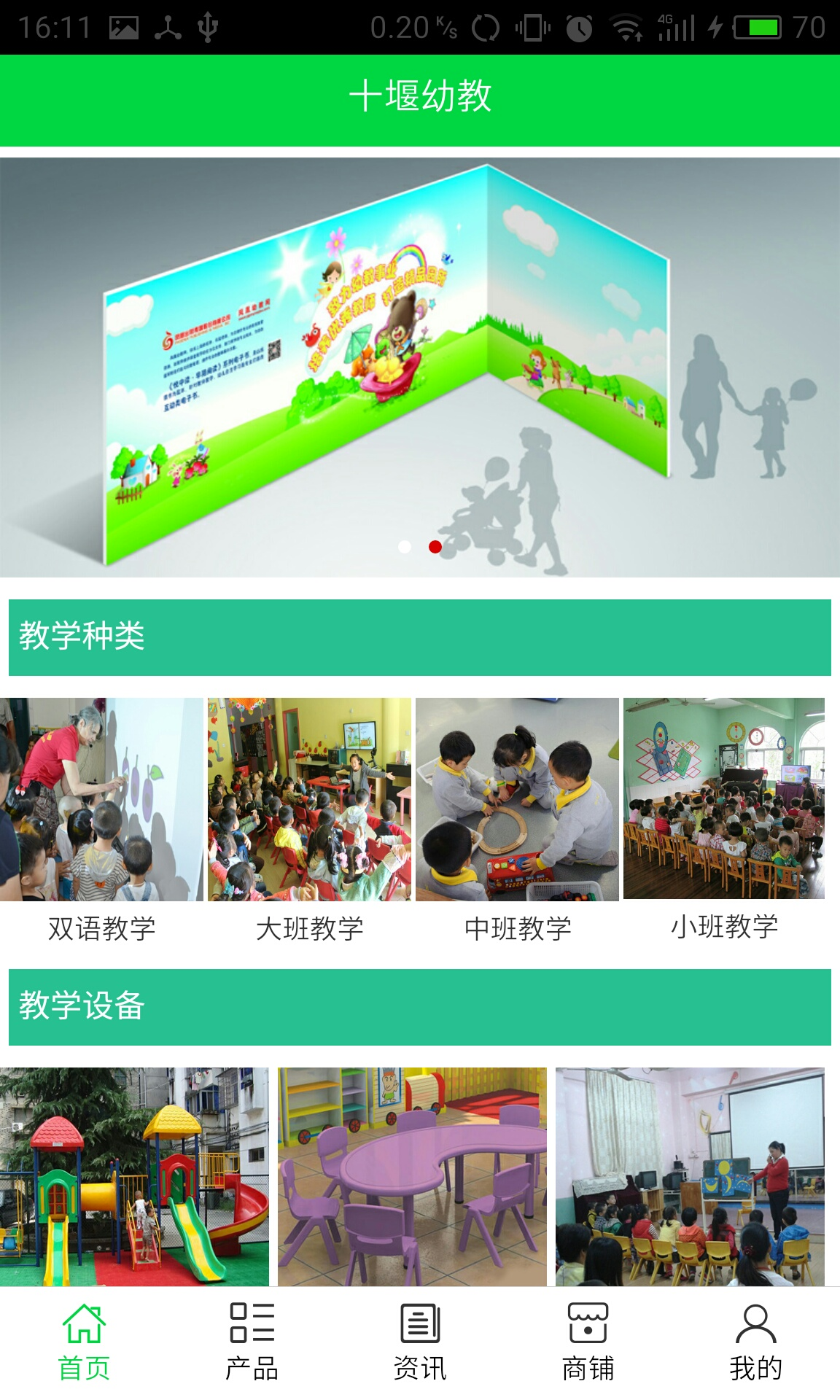Open the projector classroom equipment photo

point(690,1176)
